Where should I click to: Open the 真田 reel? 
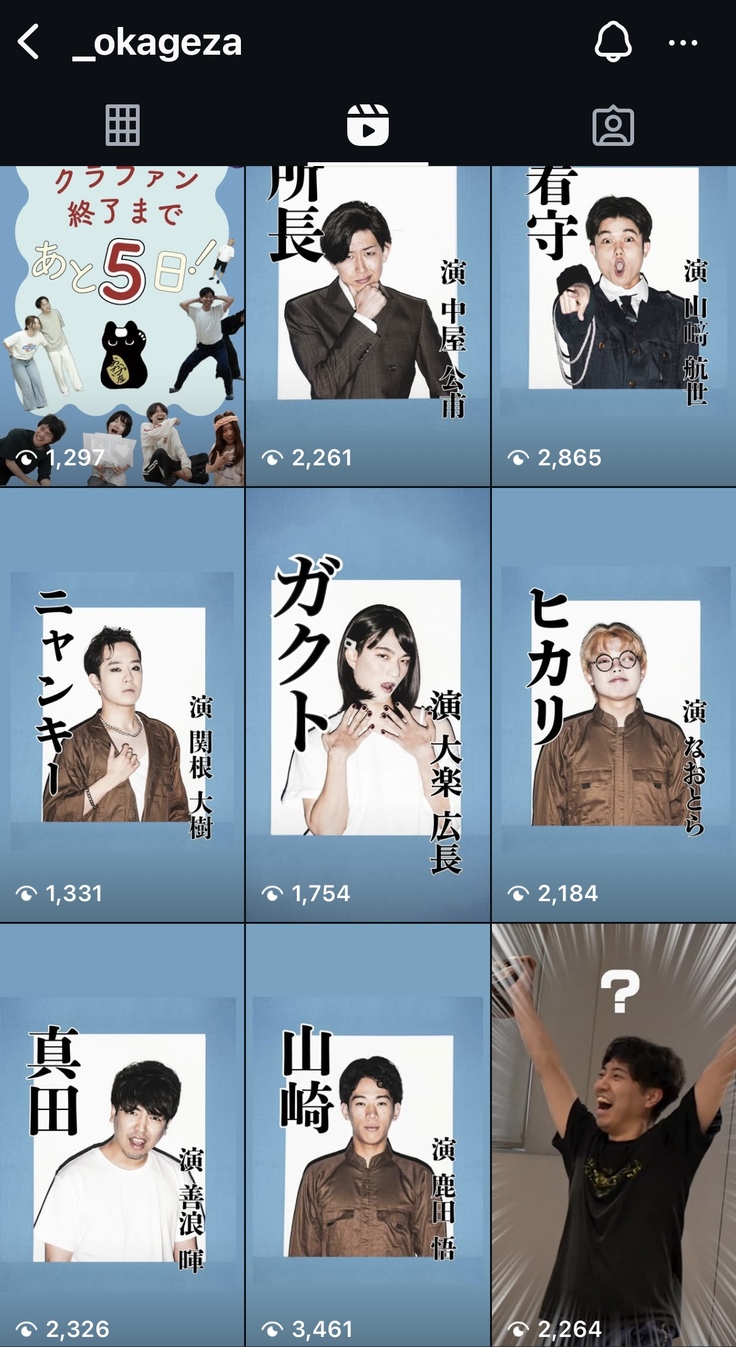pos(122,1135)
